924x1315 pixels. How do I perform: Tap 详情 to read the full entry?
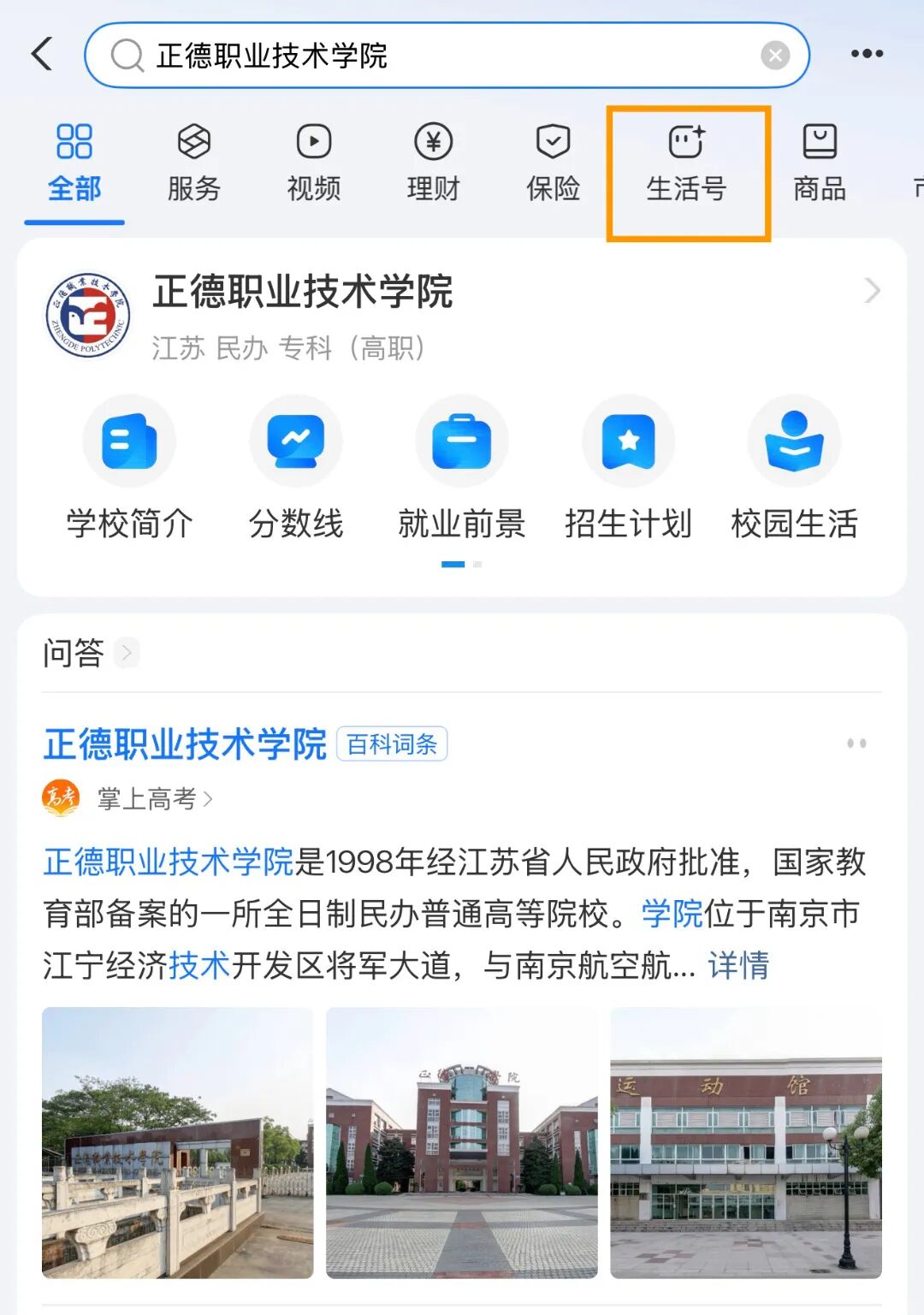point(739,966)
